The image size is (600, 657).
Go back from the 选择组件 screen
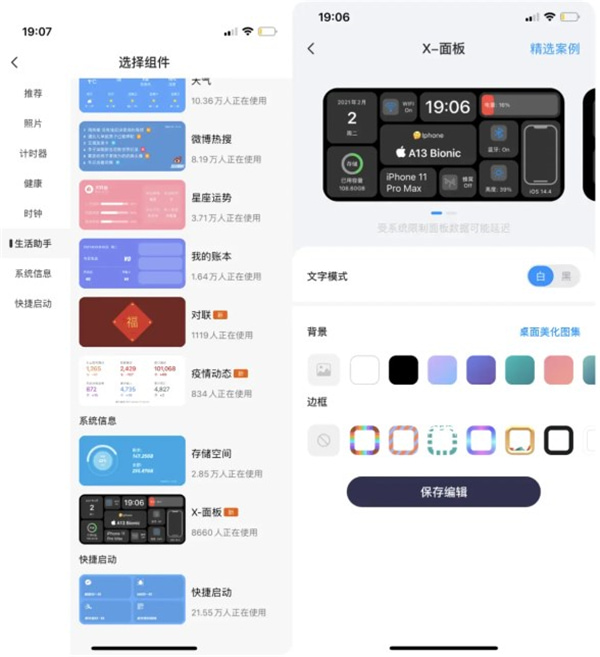tap(14, 63)
